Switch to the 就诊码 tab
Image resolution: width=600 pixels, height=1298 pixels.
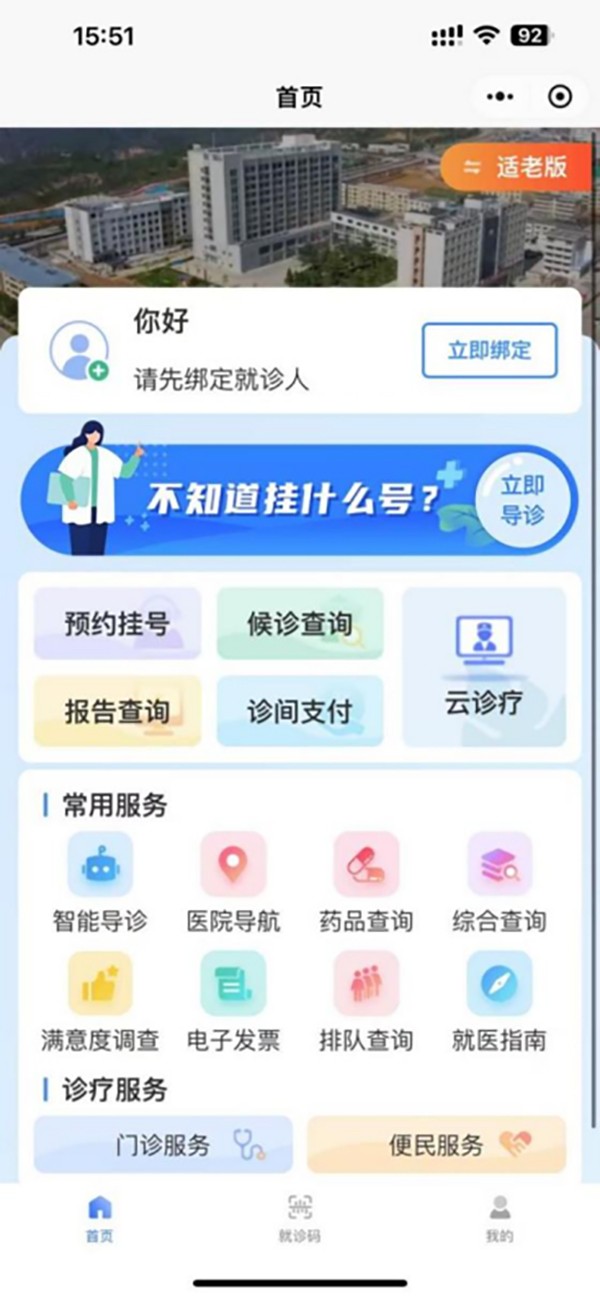(x=299, y=1217)
